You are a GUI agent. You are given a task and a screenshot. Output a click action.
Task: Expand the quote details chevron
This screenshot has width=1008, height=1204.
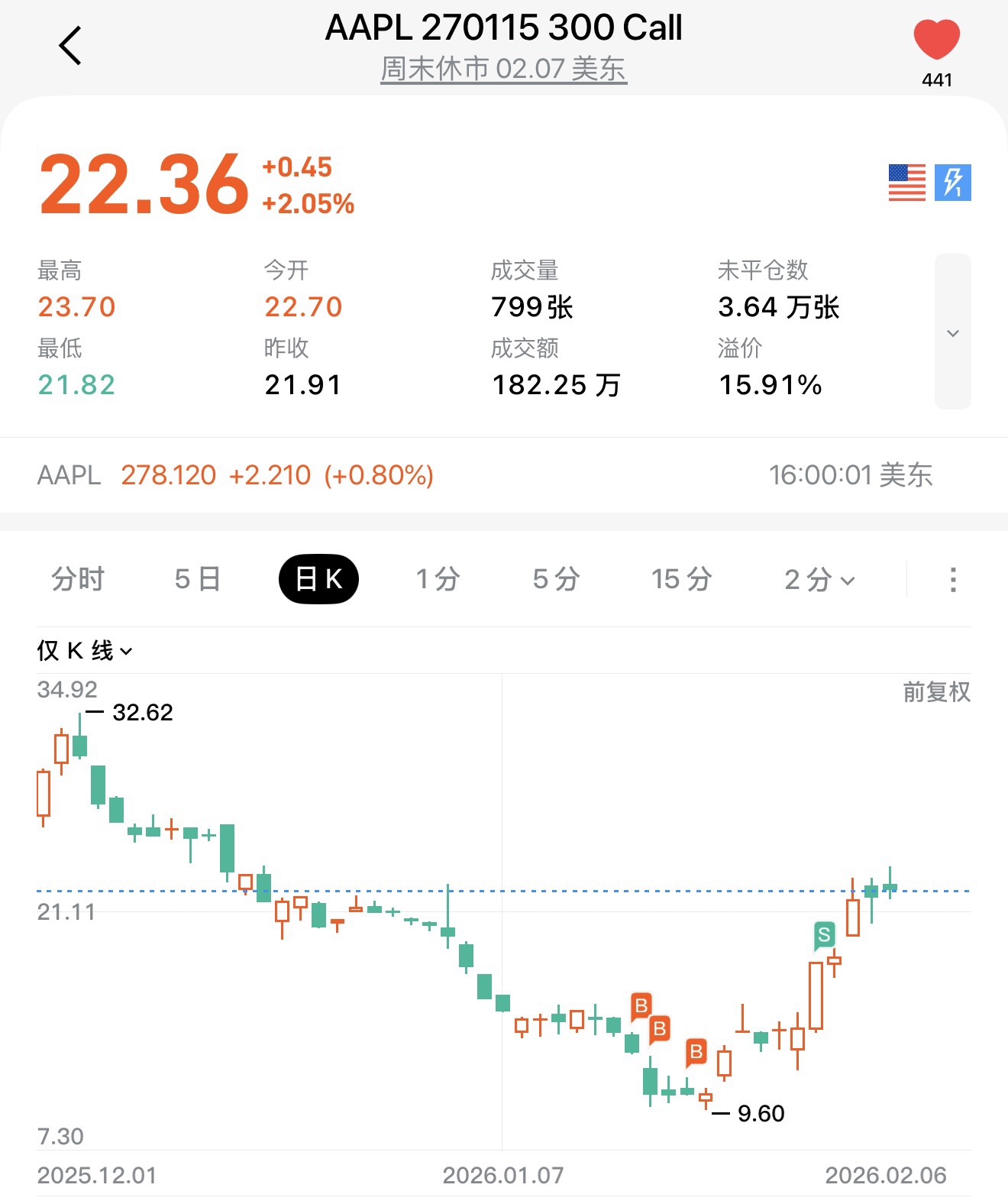[952, 332]
